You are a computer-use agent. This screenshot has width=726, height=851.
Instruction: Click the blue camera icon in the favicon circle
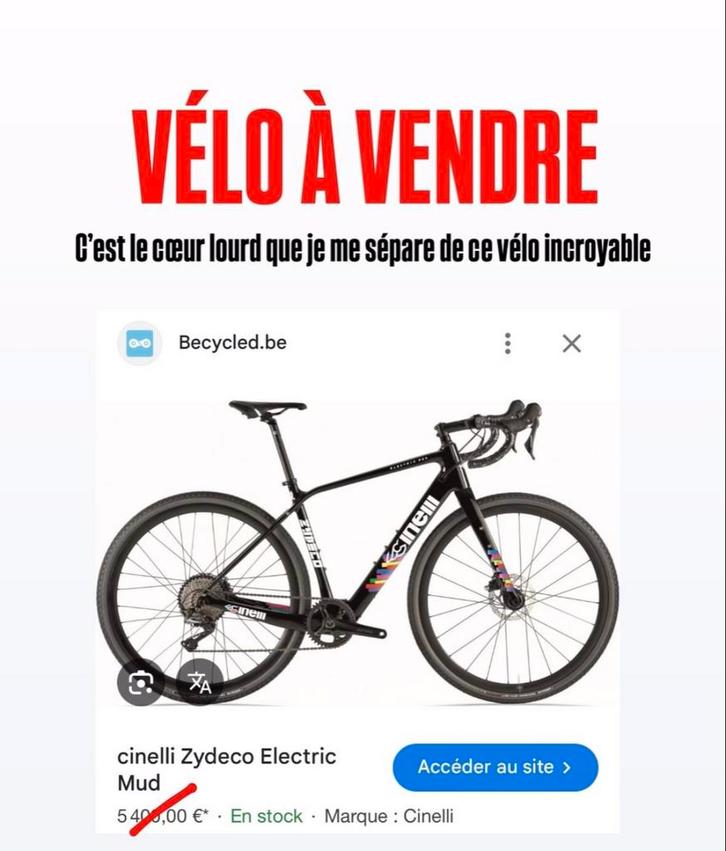pos(141,342)
